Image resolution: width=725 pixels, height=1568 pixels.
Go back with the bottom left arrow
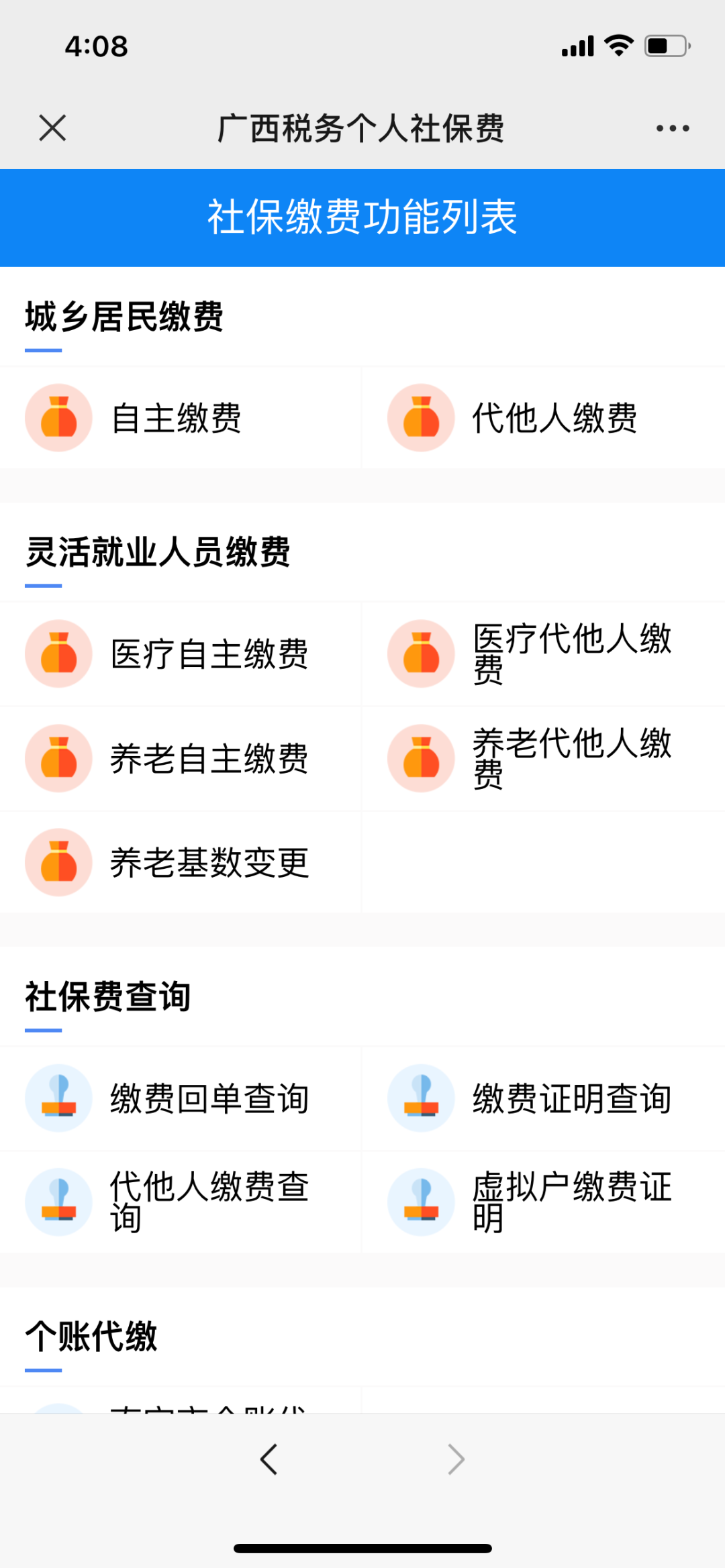tap(269, 1459)
